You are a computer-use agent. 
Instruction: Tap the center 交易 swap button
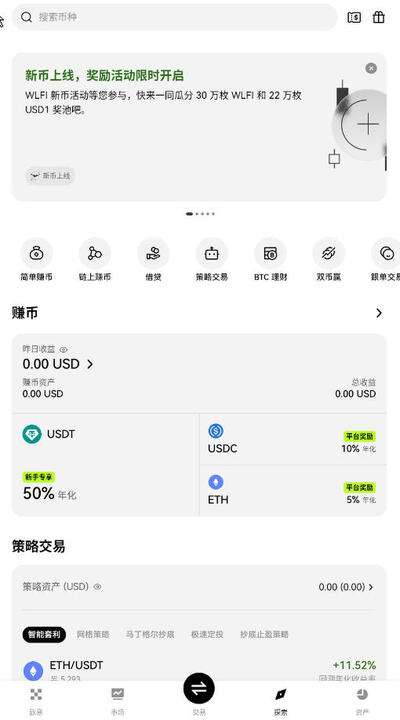click(199, 688)
